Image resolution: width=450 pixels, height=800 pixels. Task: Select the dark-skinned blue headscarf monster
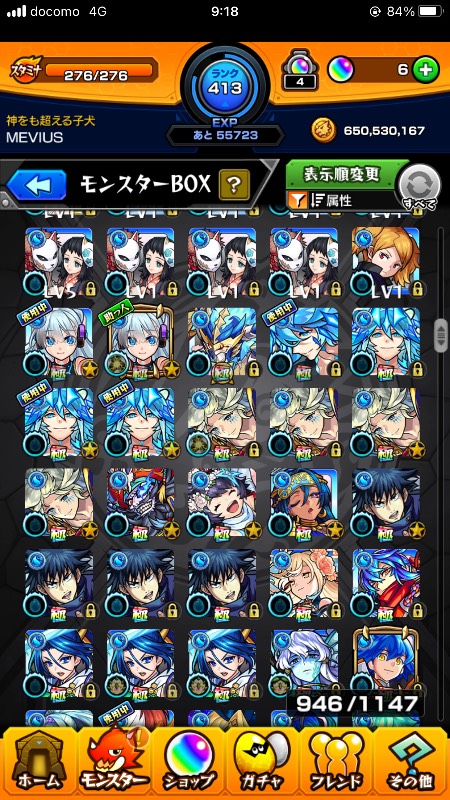[304, 504]
